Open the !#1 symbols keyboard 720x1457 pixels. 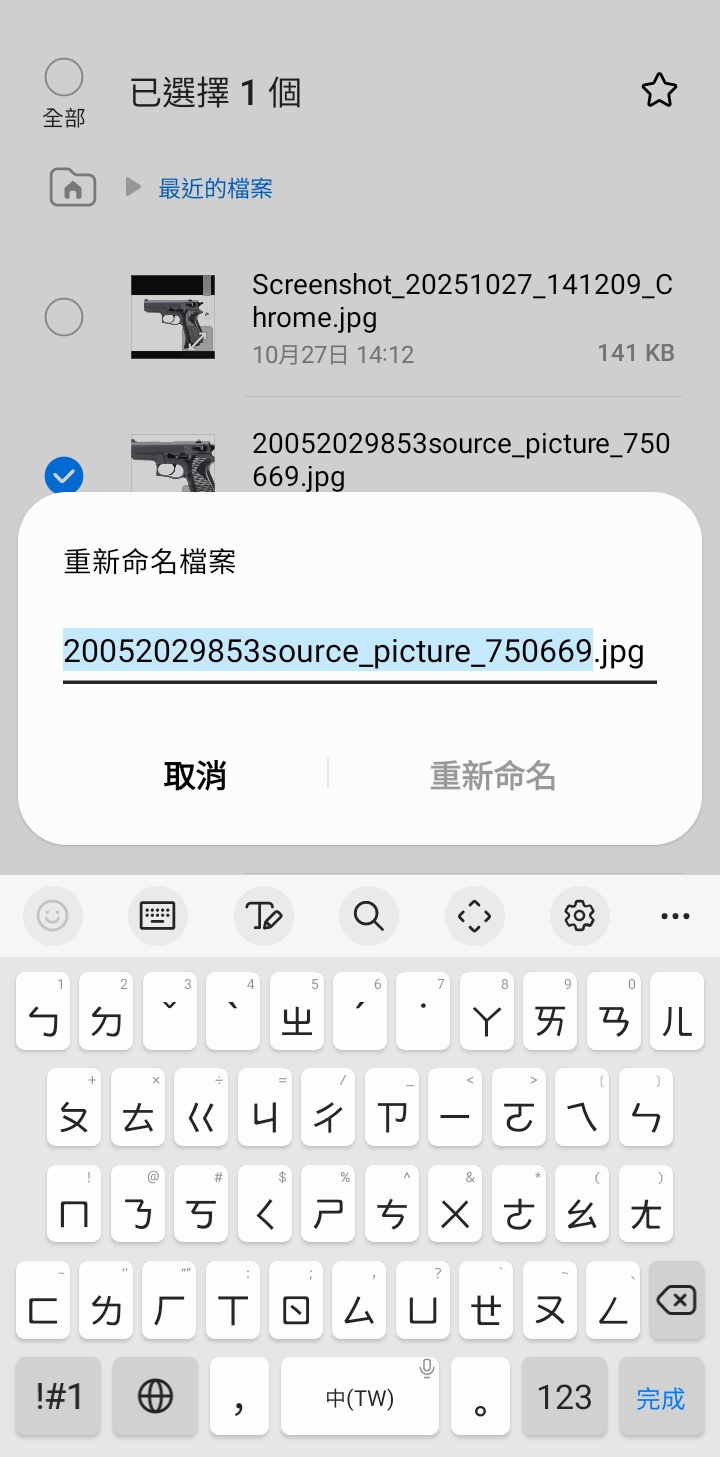click(59, 1397)
